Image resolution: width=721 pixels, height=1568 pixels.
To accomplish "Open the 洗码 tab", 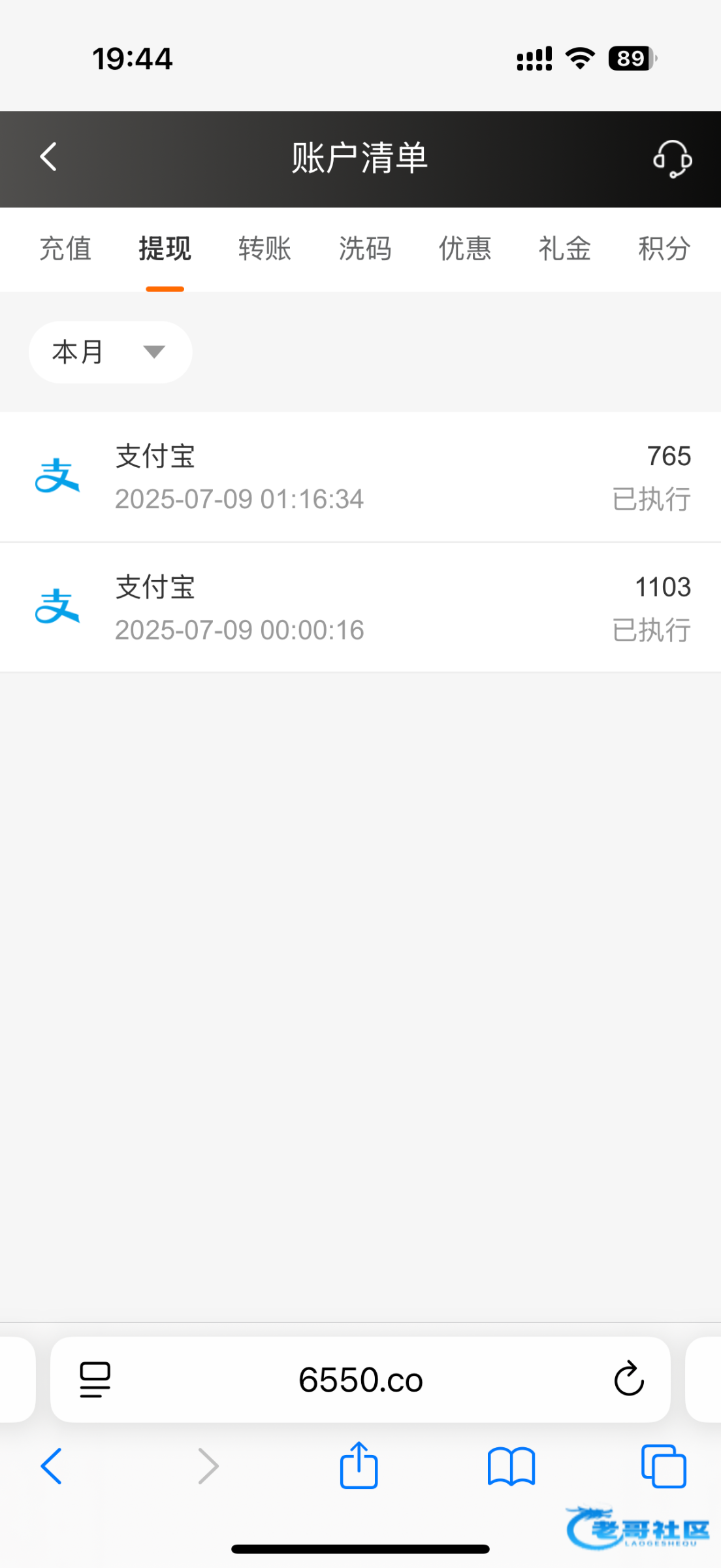I will coord(365,249).
